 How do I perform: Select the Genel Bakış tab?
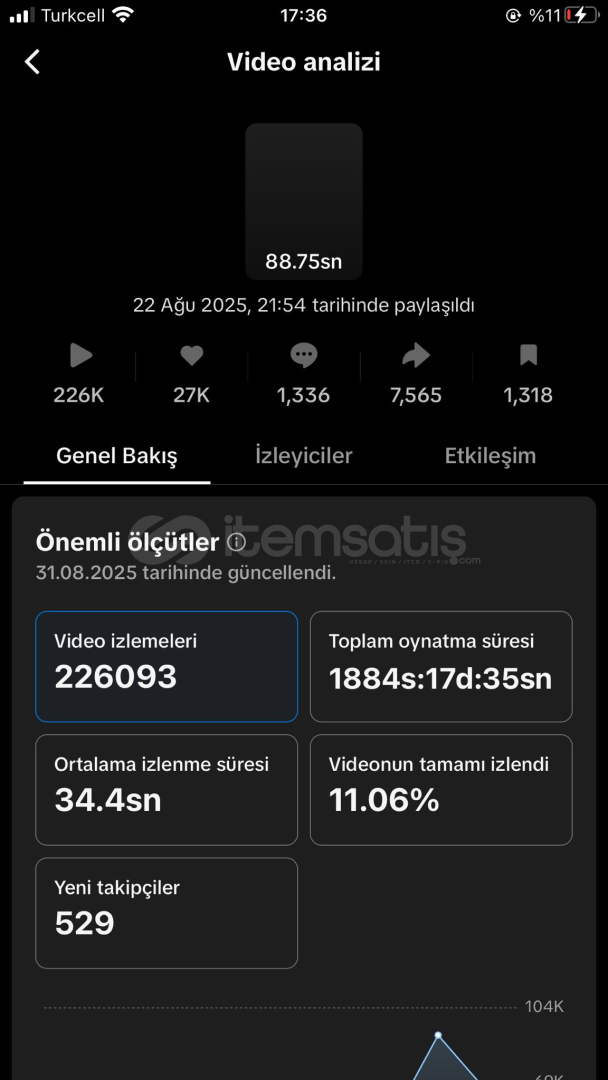[x=117, y=456]
